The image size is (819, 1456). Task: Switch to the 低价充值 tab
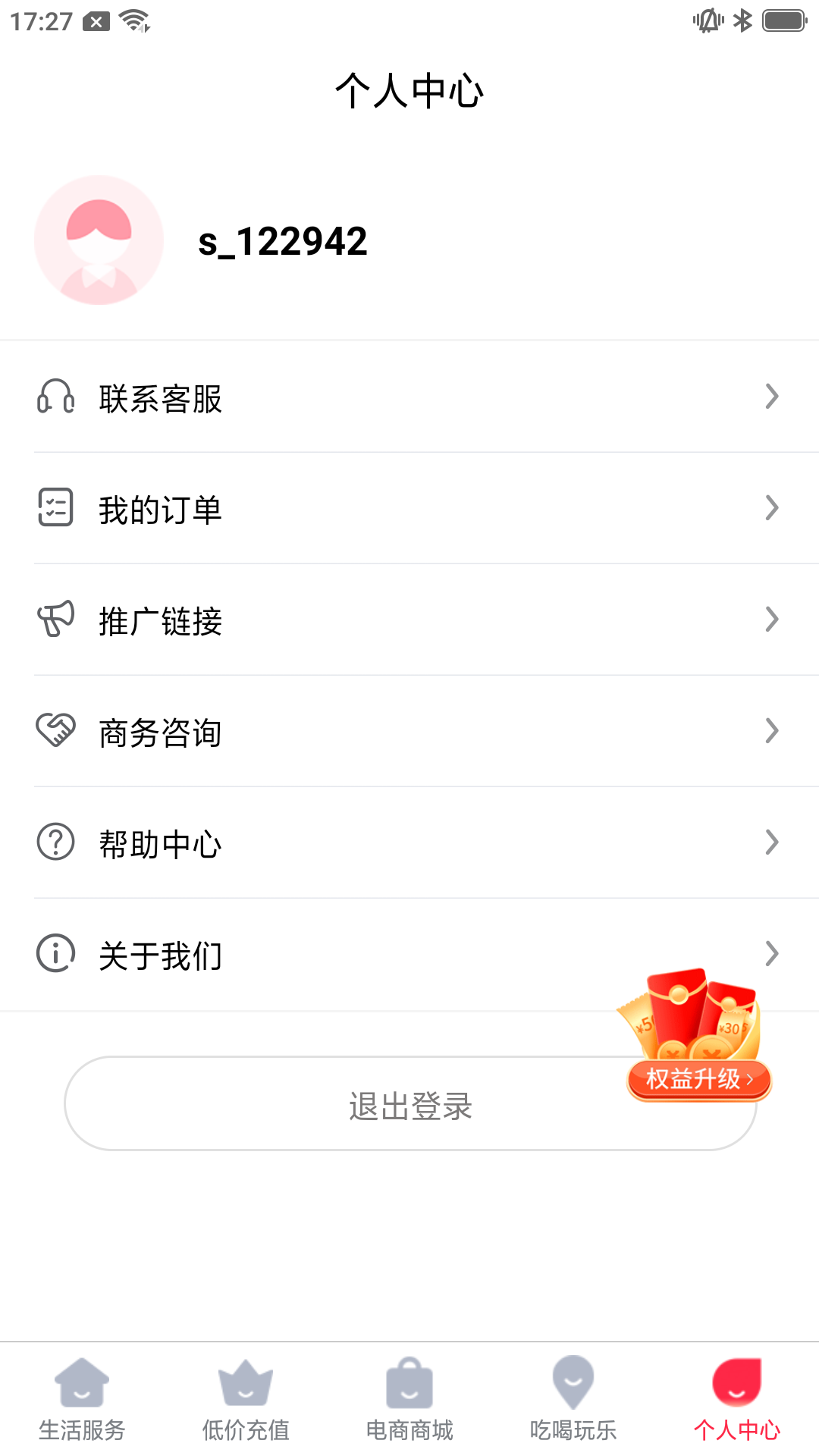click(246, 1400)
